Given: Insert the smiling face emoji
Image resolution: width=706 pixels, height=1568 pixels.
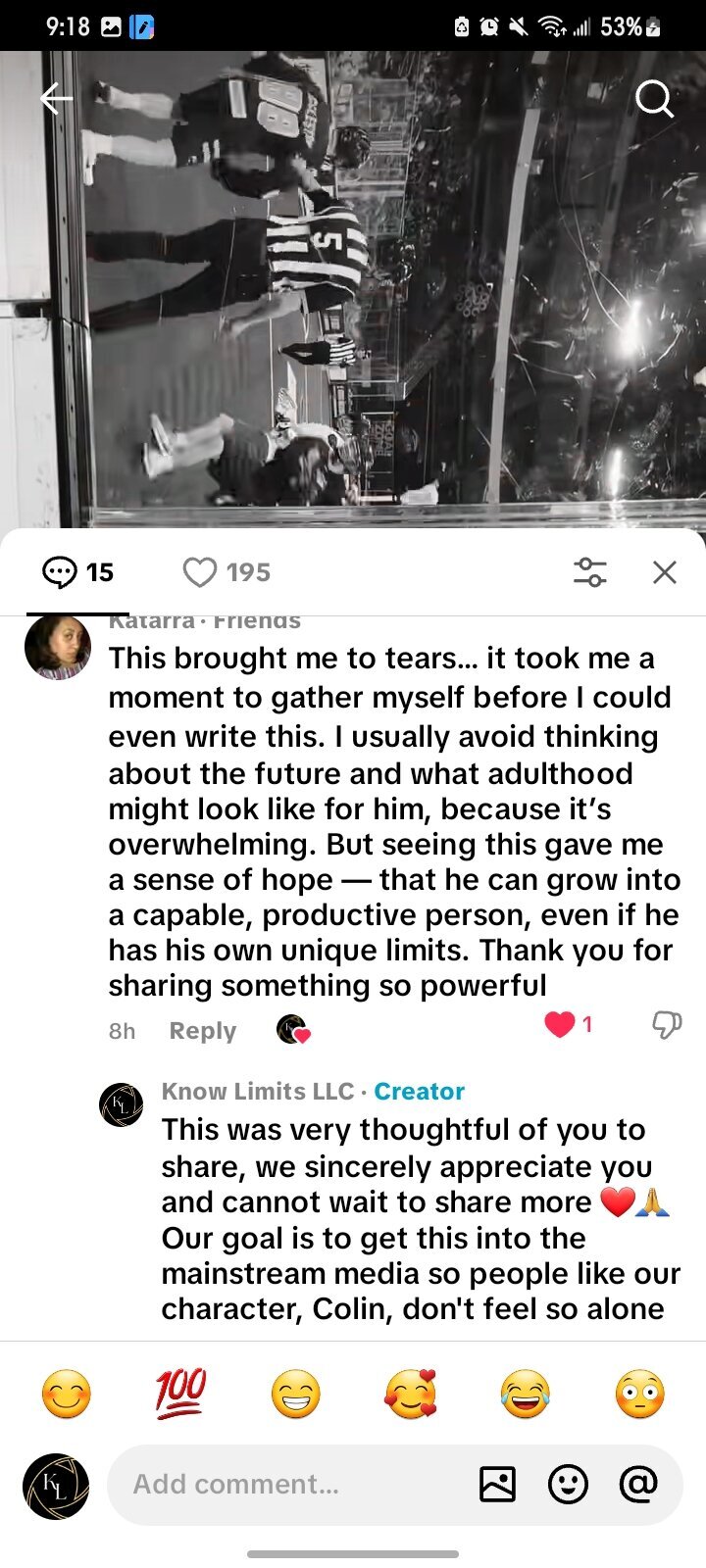Looking at the screenshot, I should tap(67, 1395).
